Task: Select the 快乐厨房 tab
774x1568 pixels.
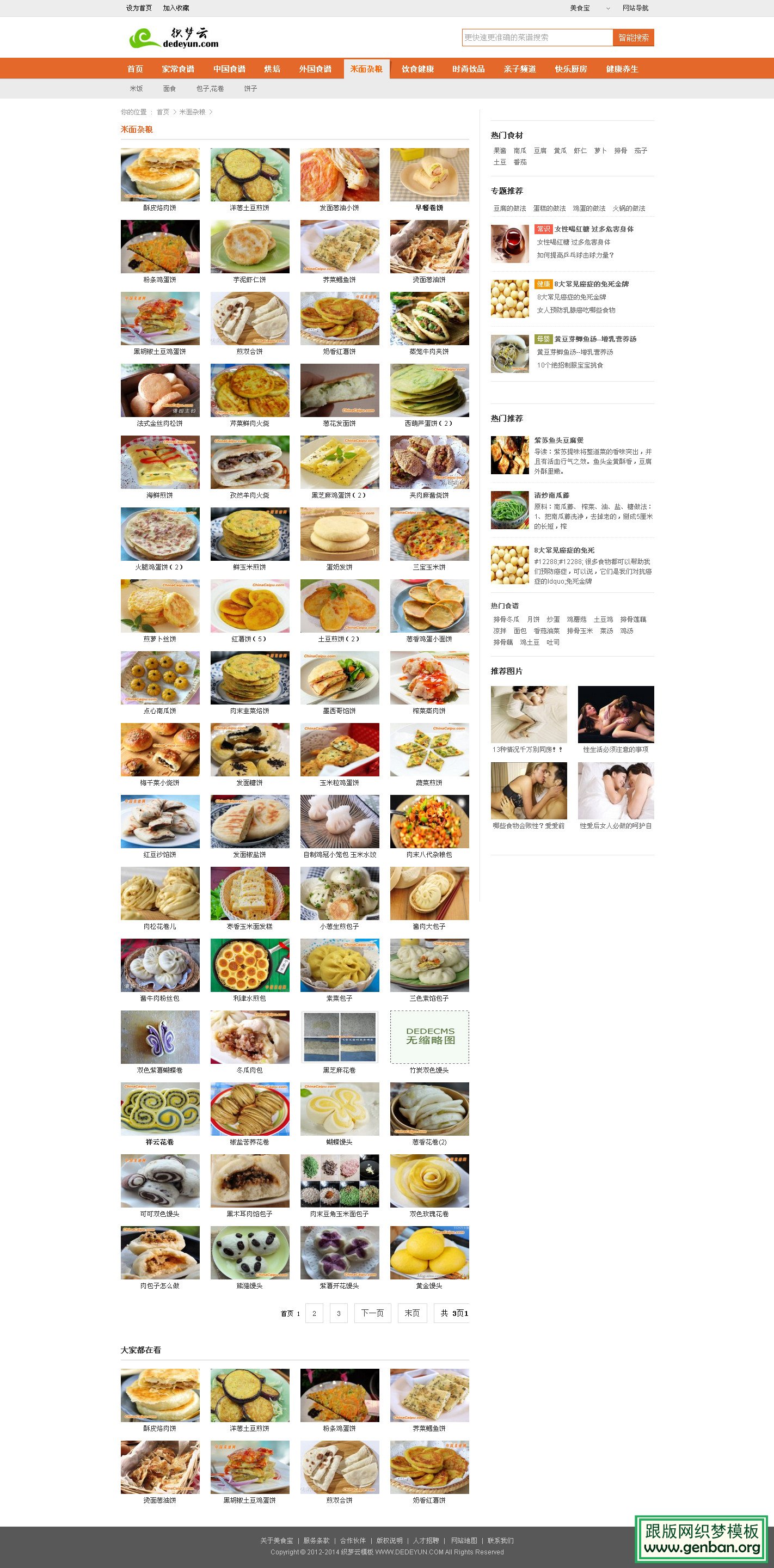Action: point(570,69)
